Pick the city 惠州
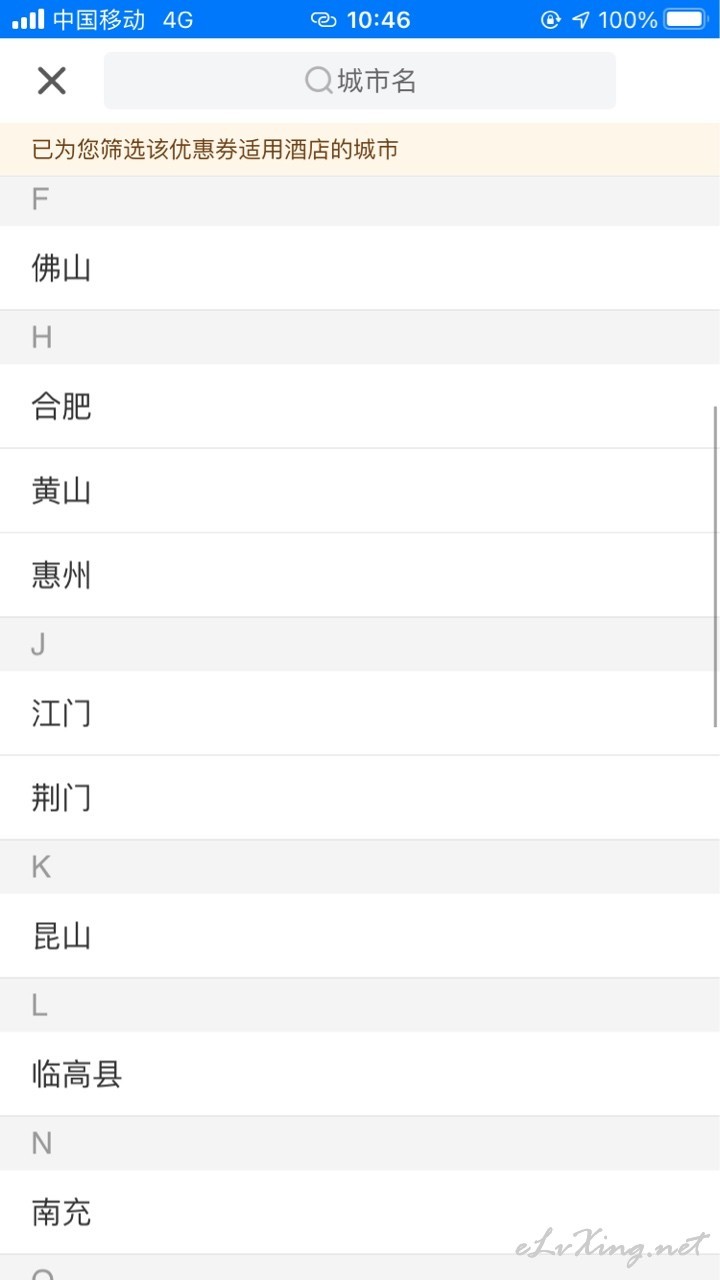 (360, 575)
